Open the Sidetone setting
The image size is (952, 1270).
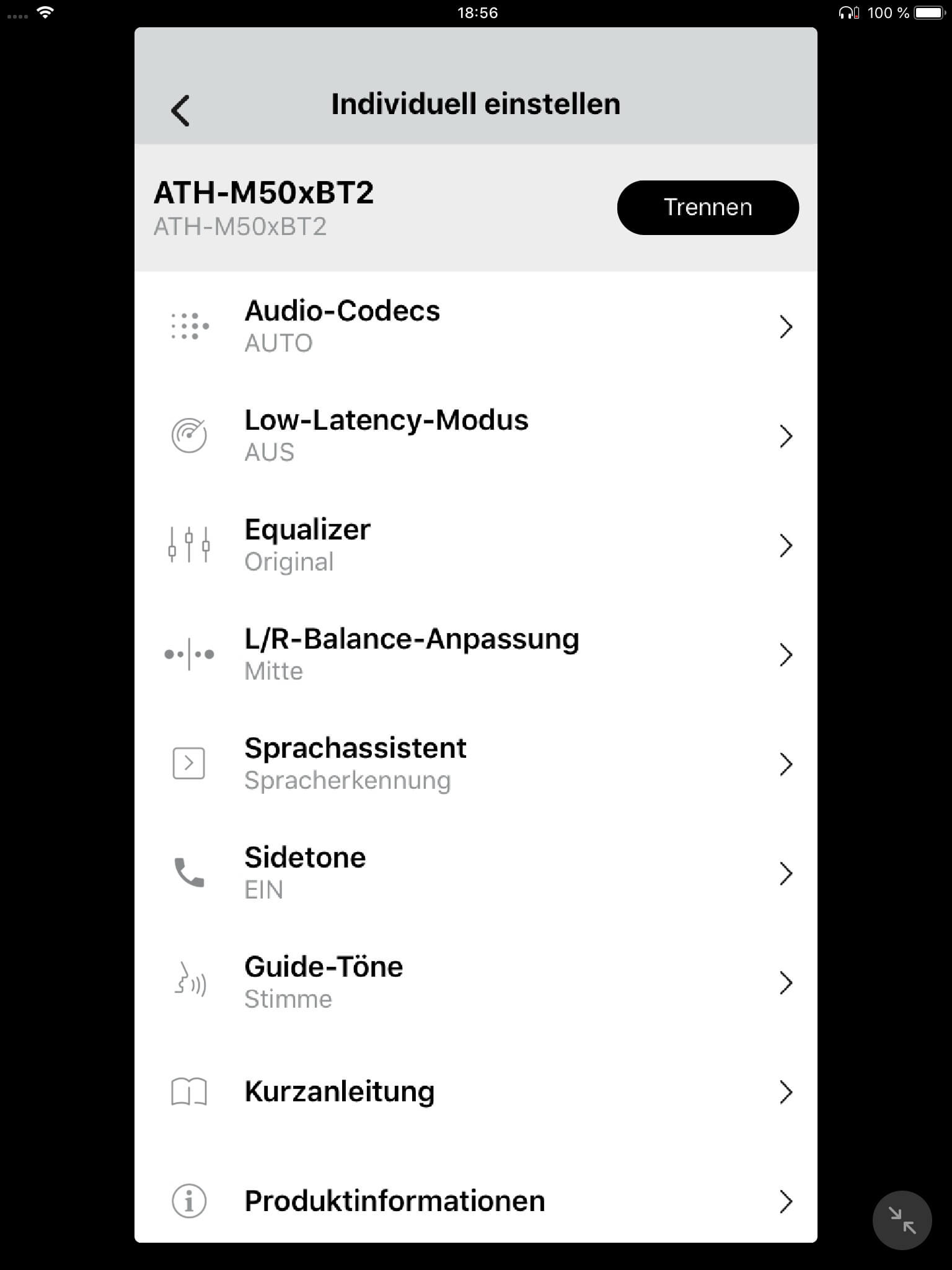coord(475,873)
